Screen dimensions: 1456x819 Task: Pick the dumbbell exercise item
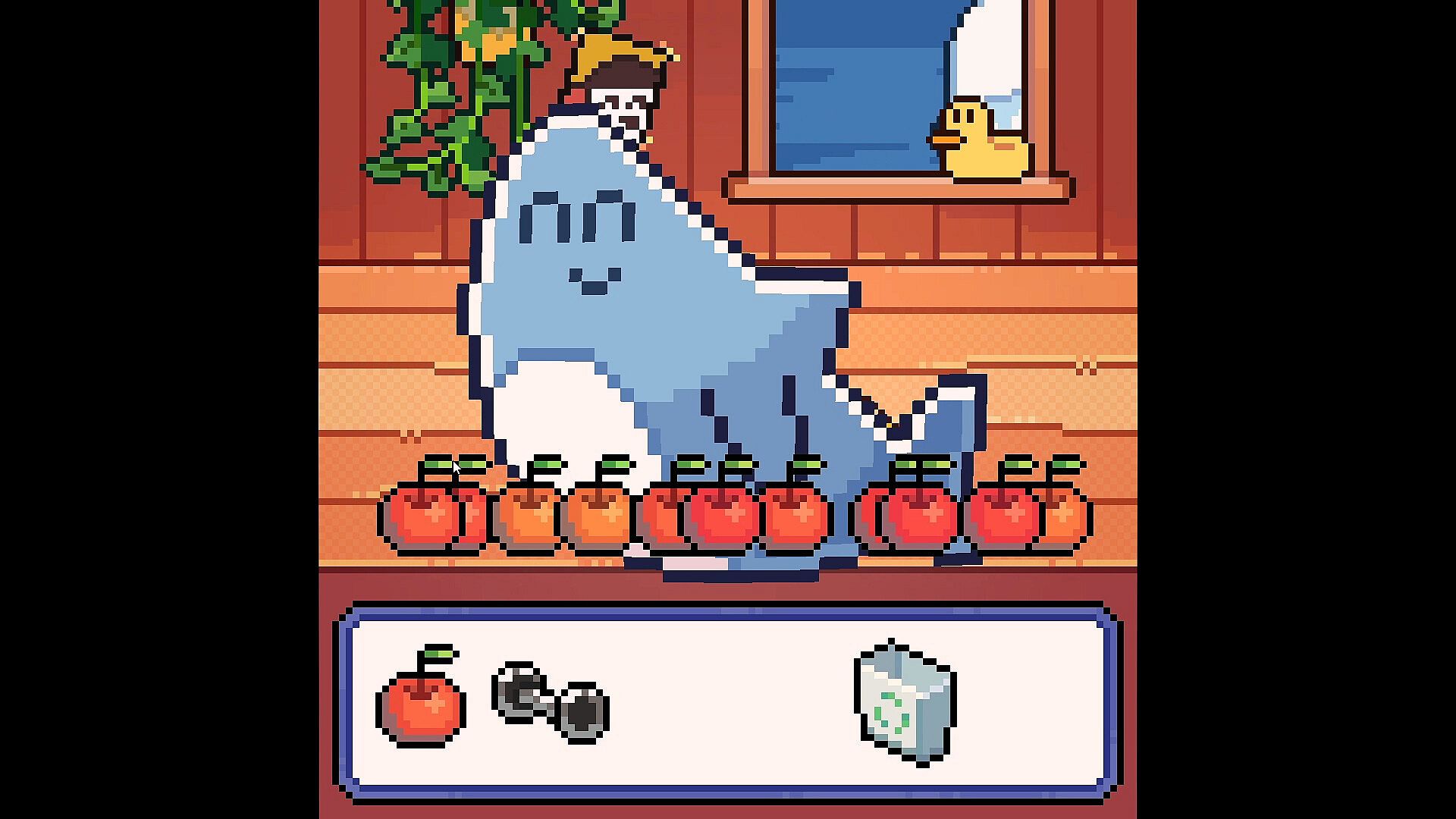click(x=551, y=701)
